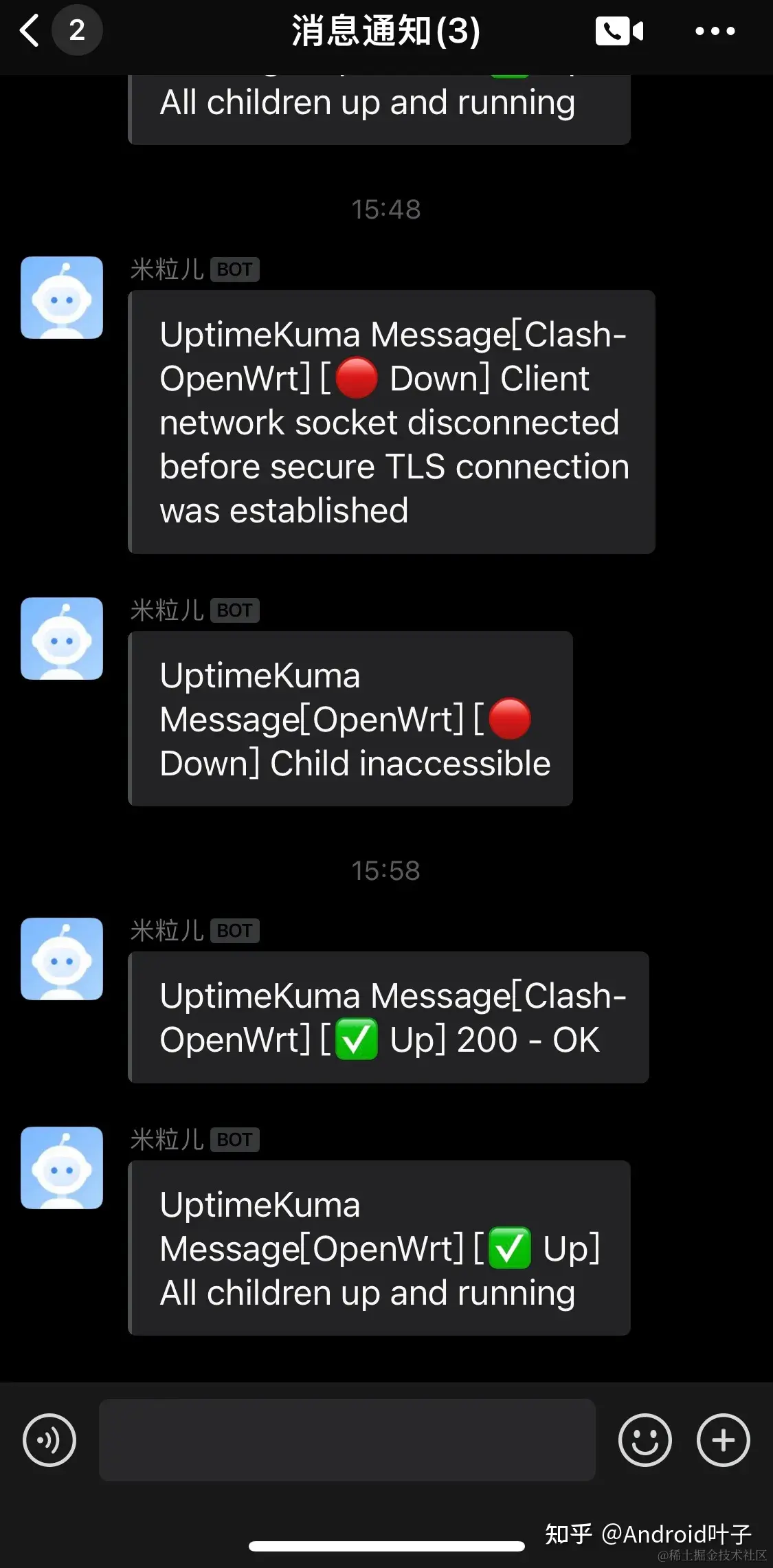Start a voice or video call
773x1568 pixels.
point(618,32)
